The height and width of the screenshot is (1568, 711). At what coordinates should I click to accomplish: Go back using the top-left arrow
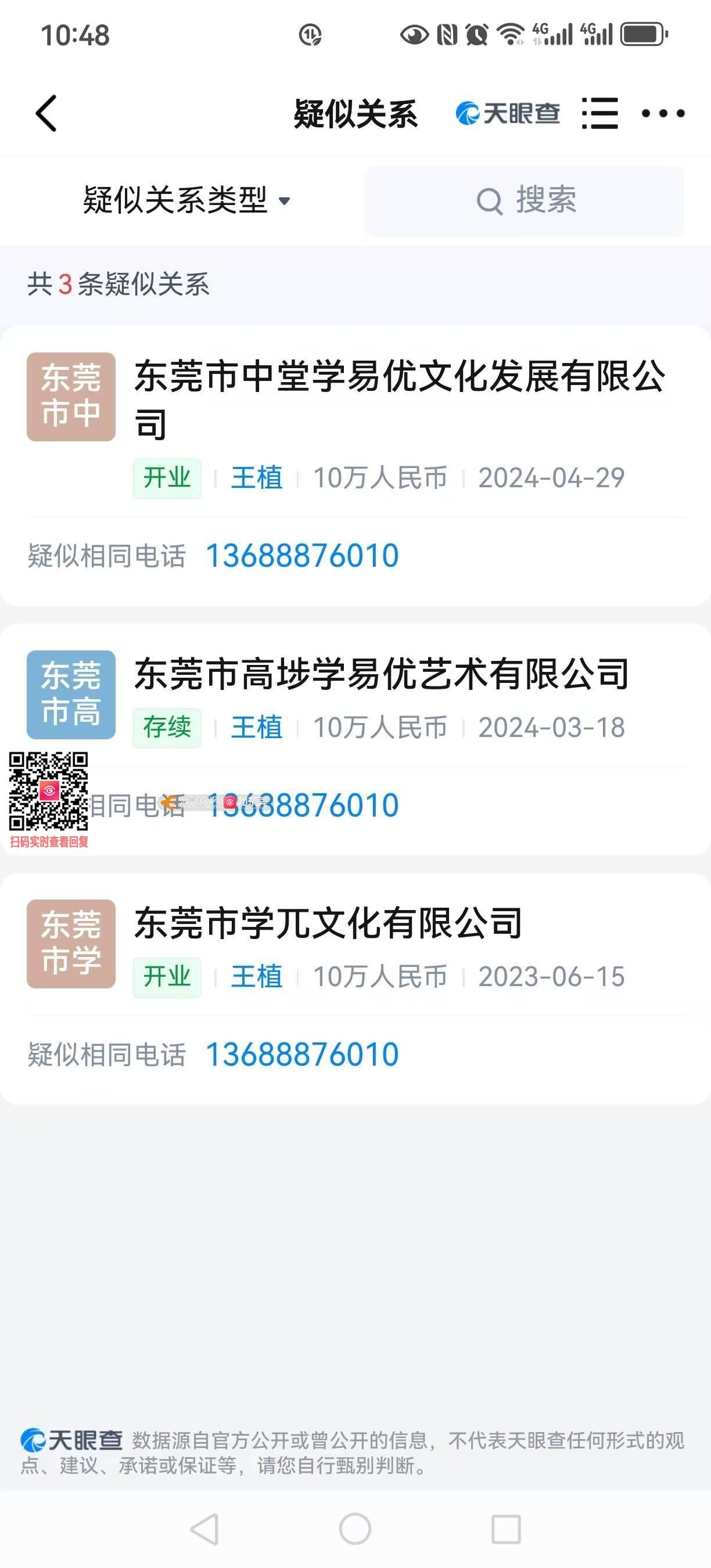[x=46, y=113]
